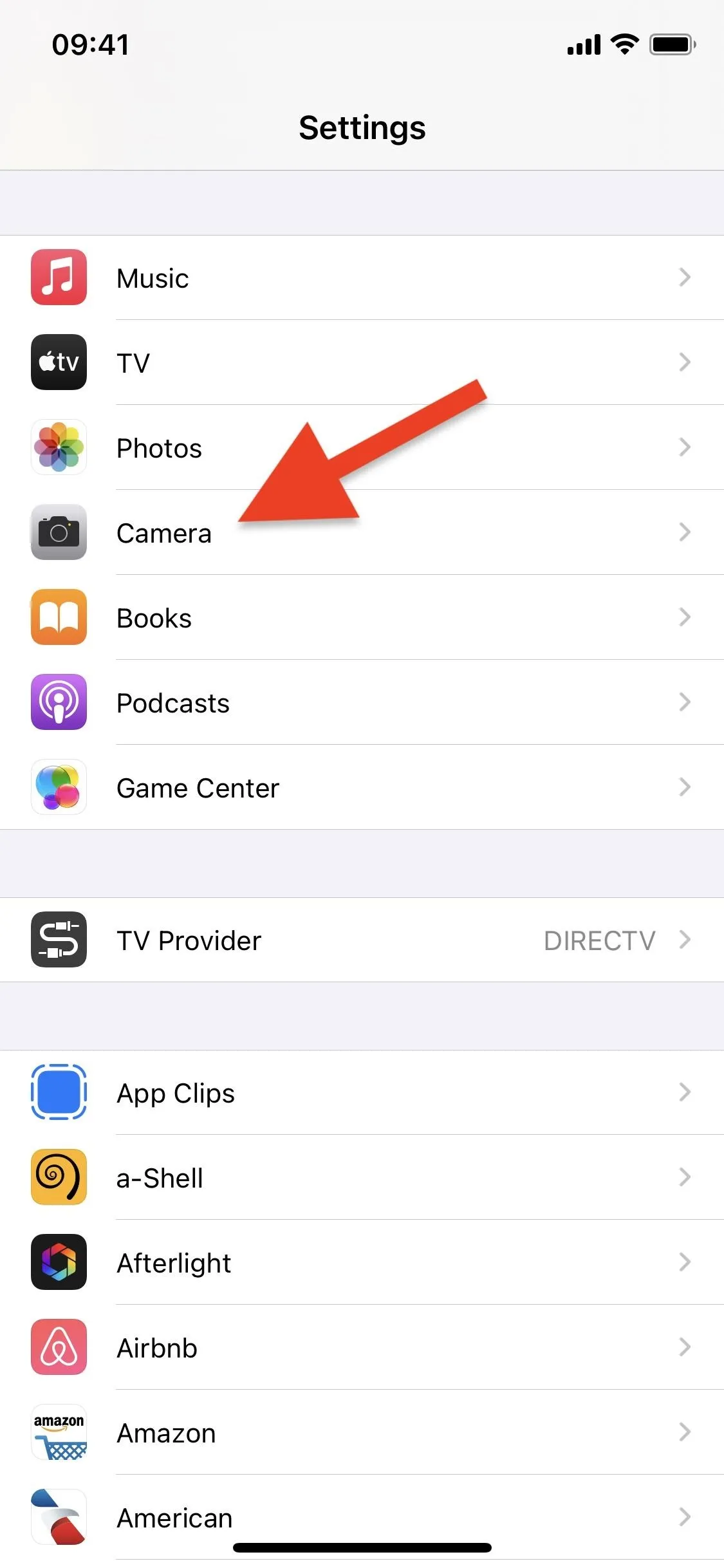The height and width of the screenshot is (1568, 724).
Task: Open Music settings
Action: coord(362,277)
